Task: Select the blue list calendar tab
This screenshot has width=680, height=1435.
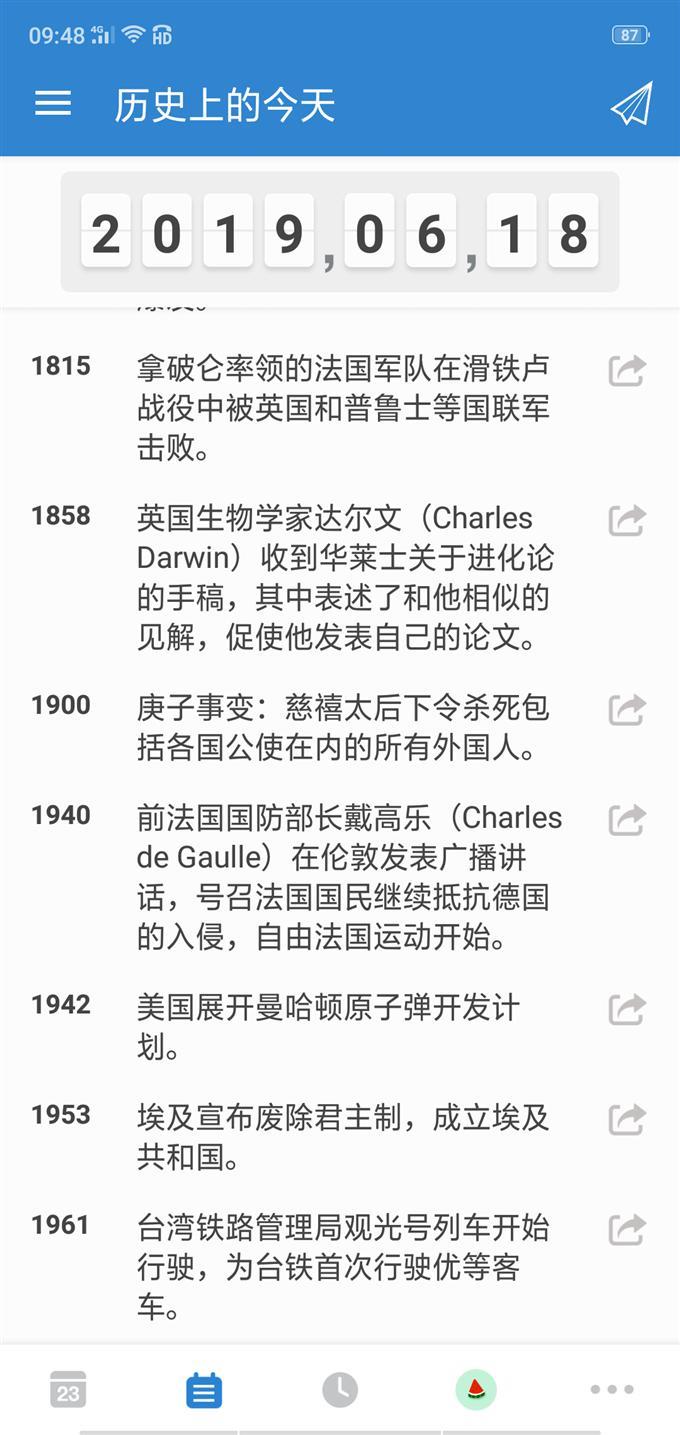Action: (204, 1390)
